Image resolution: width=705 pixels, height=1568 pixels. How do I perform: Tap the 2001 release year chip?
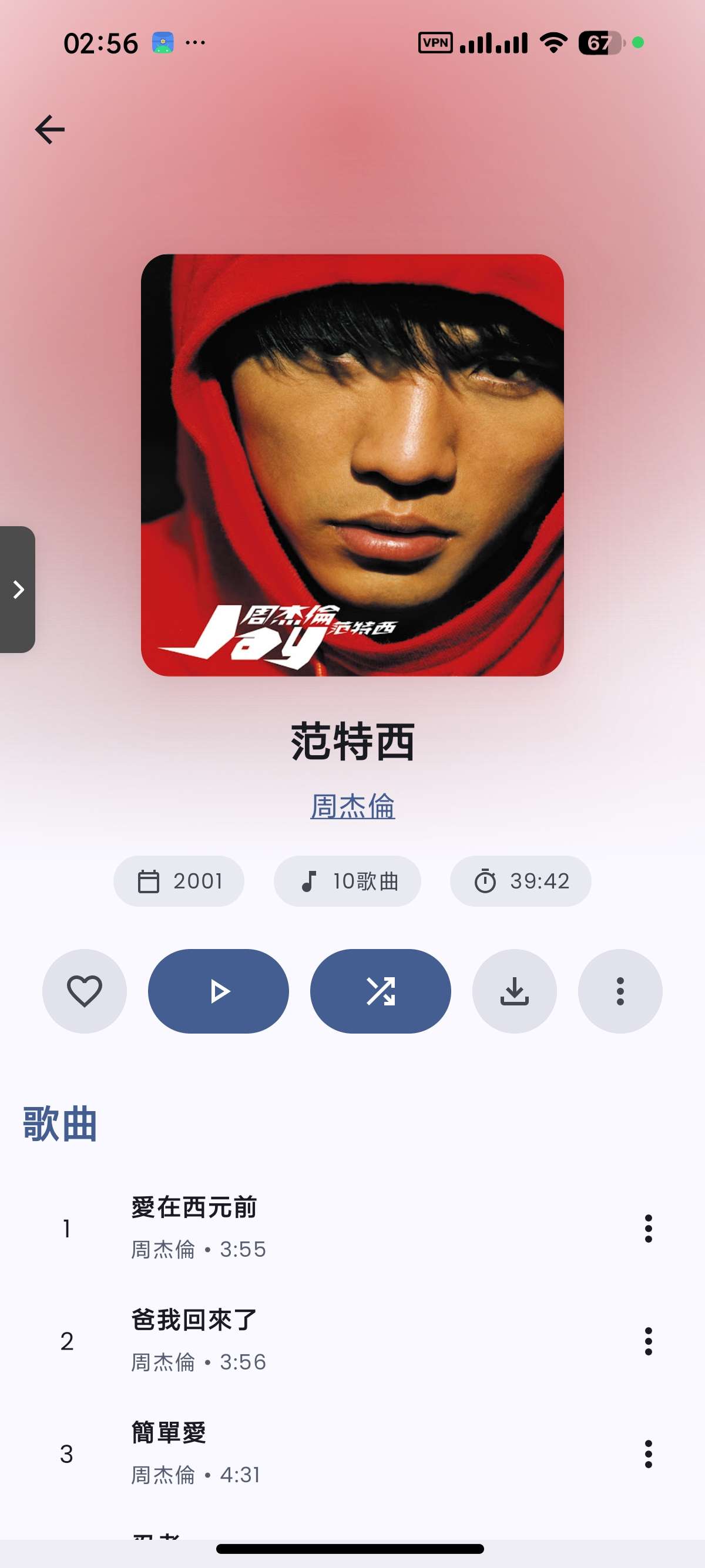pyautogui.click(x=179, y=881)
